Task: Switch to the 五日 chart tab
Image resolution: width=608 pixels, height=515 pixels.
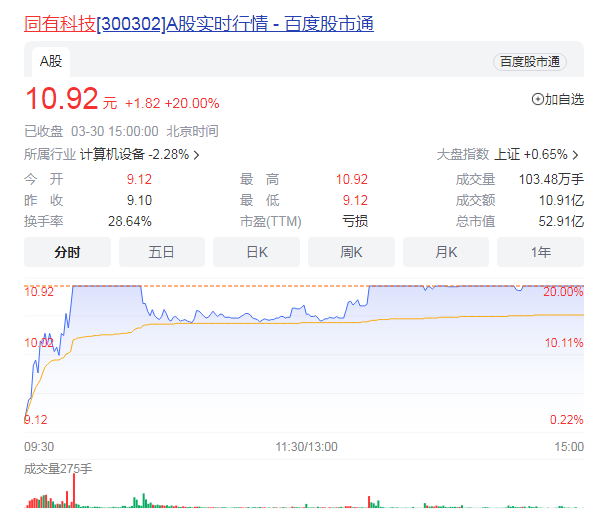Action: [x=162, y=252]
